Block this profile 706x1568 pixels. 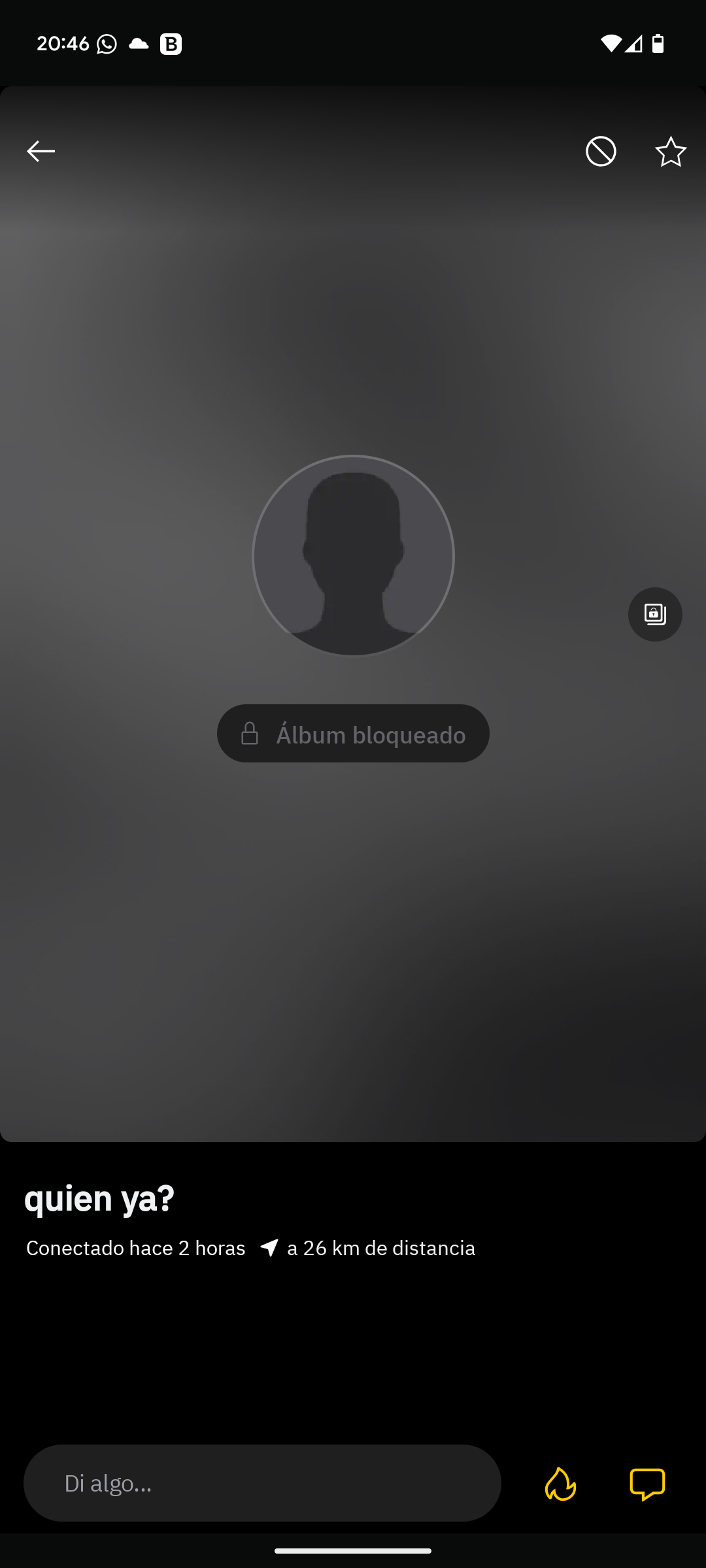click(x=601, y=152)
